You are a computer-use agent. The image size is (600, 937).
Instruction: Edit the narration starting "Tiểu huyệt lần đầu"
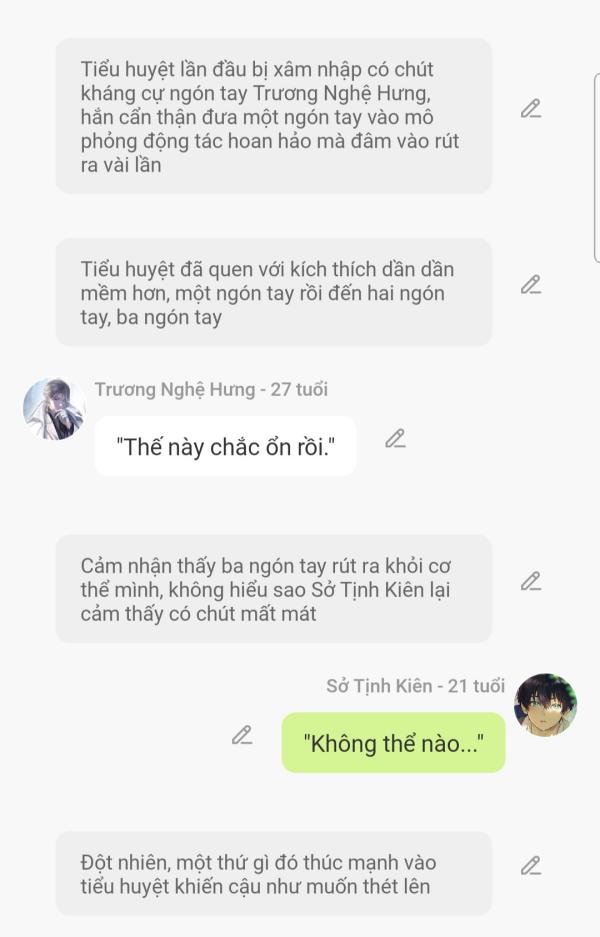coord(531,109)
